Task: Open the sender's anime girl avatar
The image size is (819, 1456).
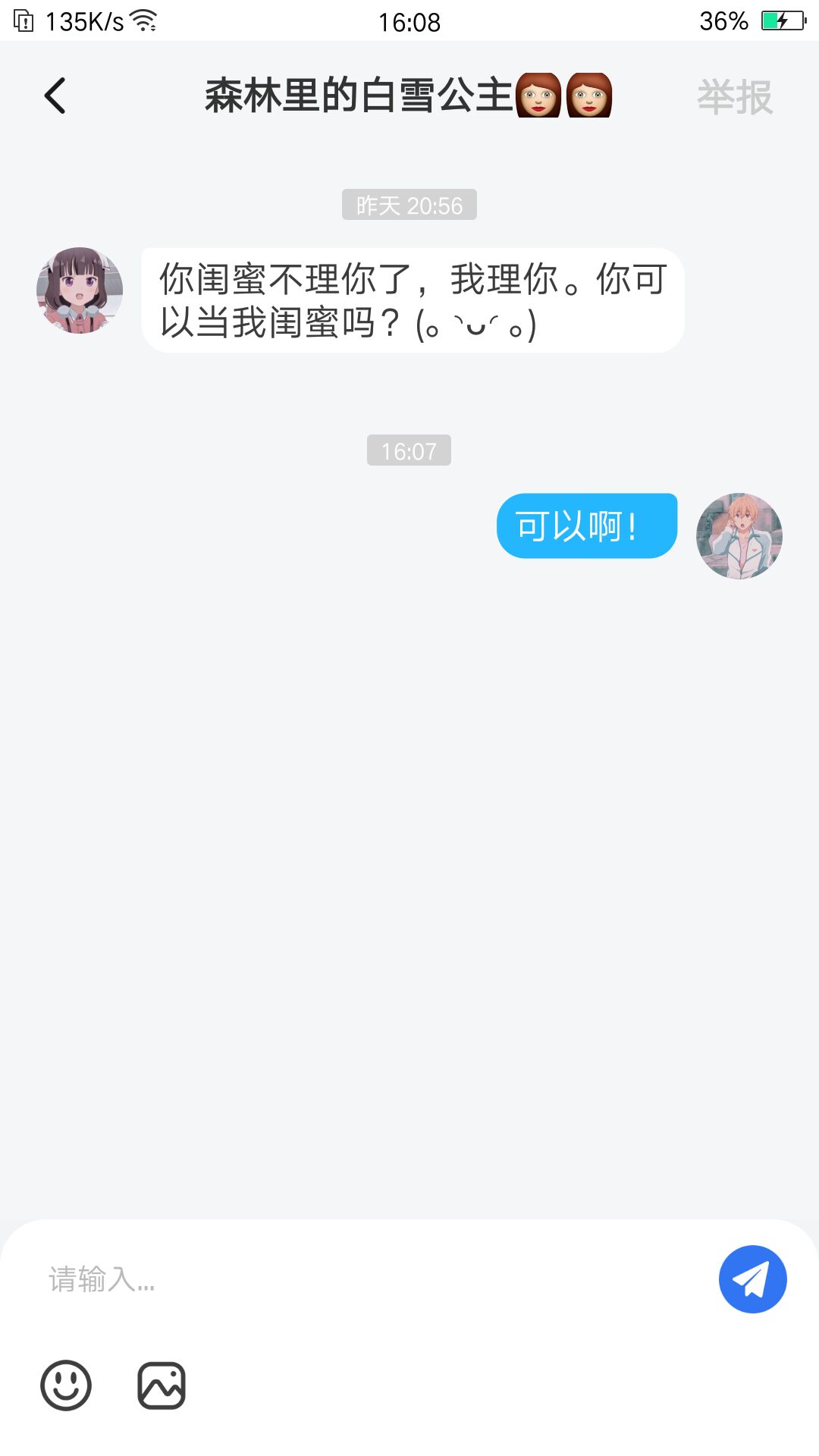Action: pos(80,290)
